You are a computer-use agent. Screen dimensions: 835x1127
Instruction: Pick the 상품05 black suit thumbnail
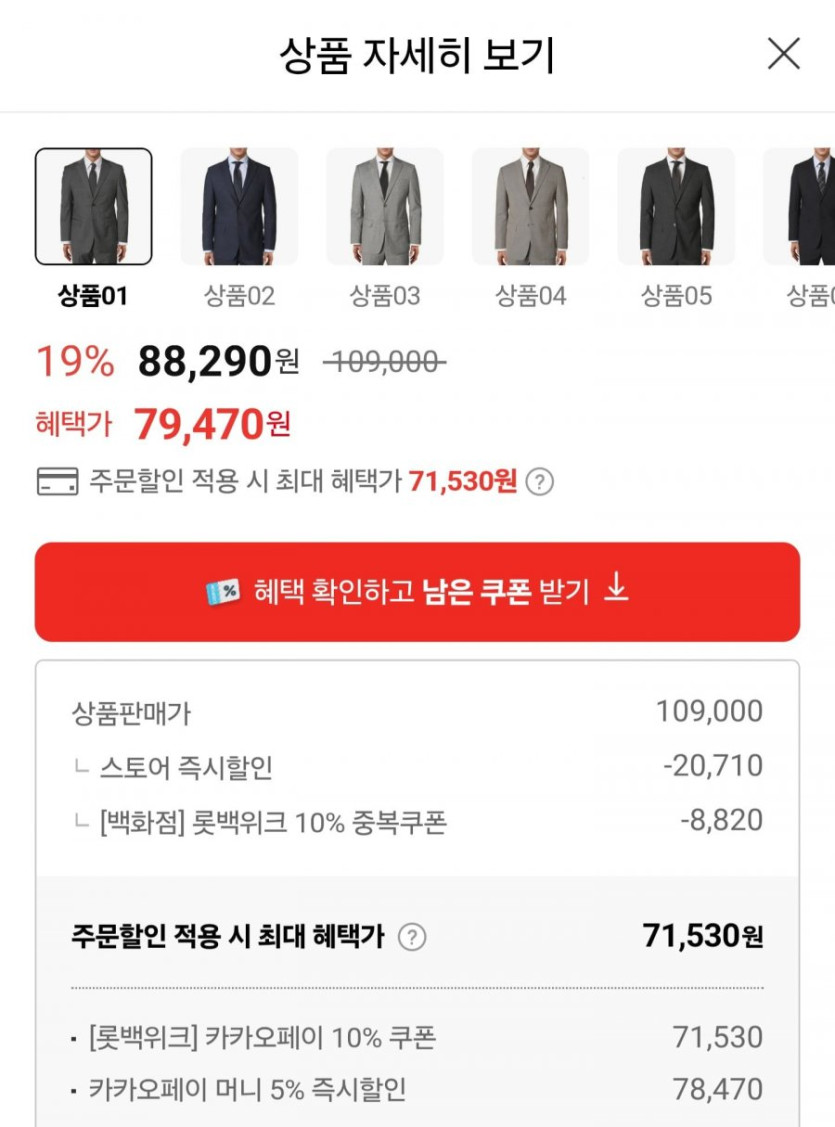click(676, 206)
